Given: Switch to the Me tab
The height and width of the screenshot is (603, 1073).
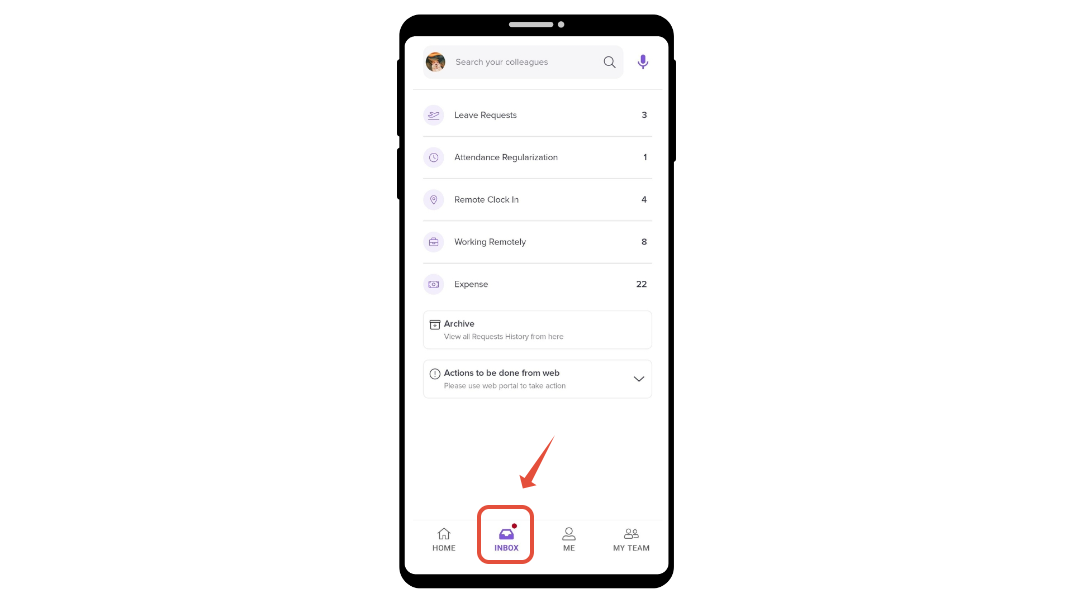Looking at the screenshot, I should 569,539.
